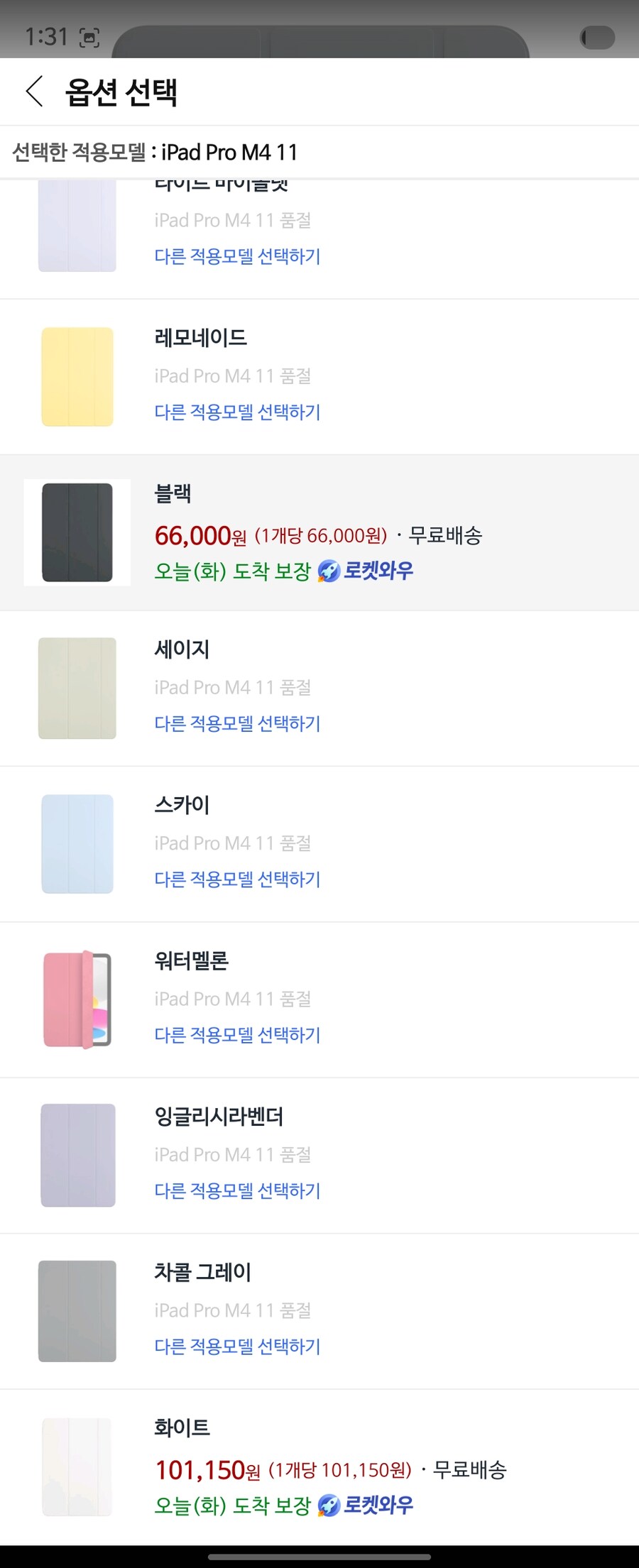
Task: Select the 세이지 cream-colored case swatch
Action: pos(77,687)
